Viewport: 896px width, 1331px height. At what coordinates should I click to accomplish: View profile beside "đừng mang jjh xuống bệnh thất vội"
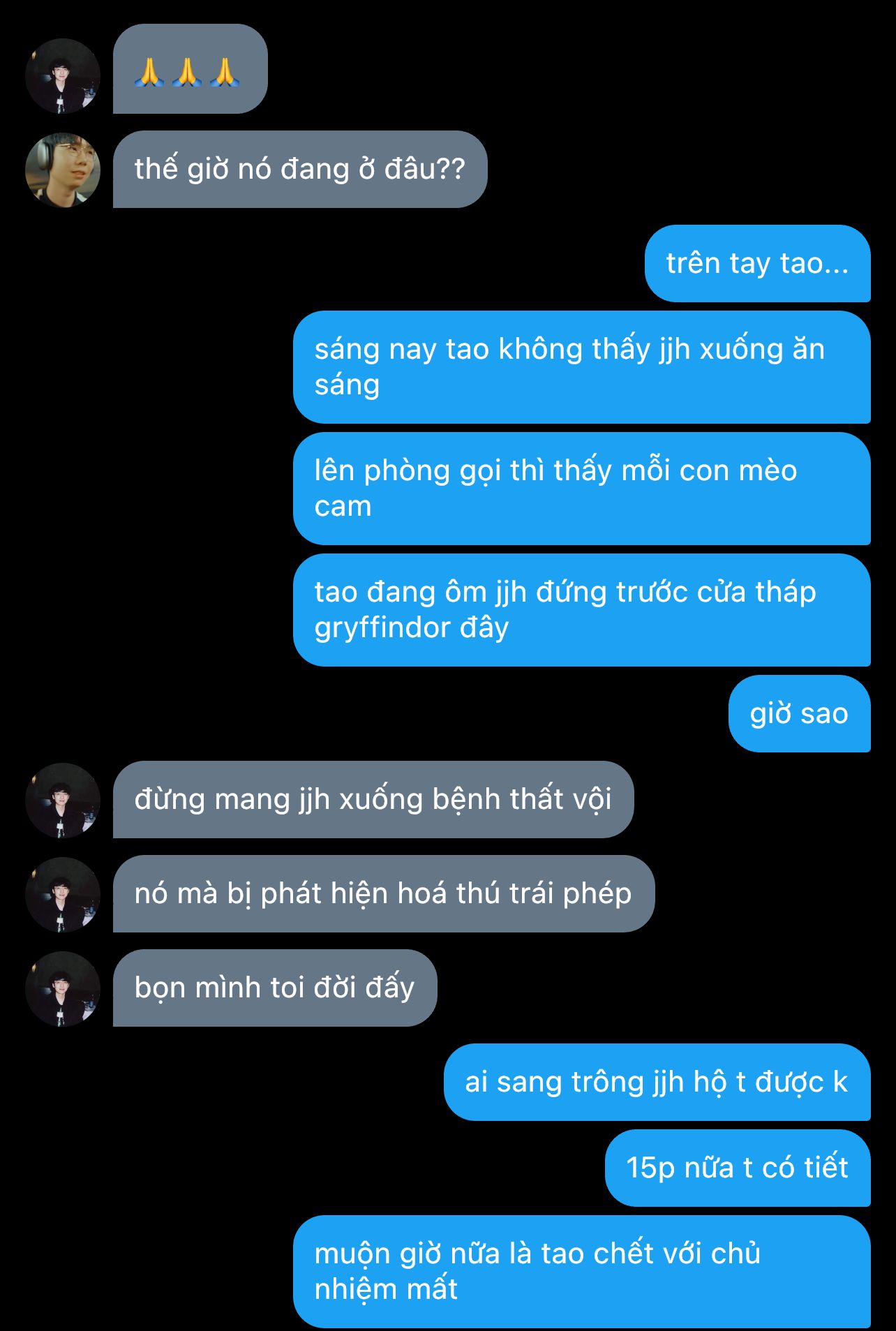(x=63, y=801)
